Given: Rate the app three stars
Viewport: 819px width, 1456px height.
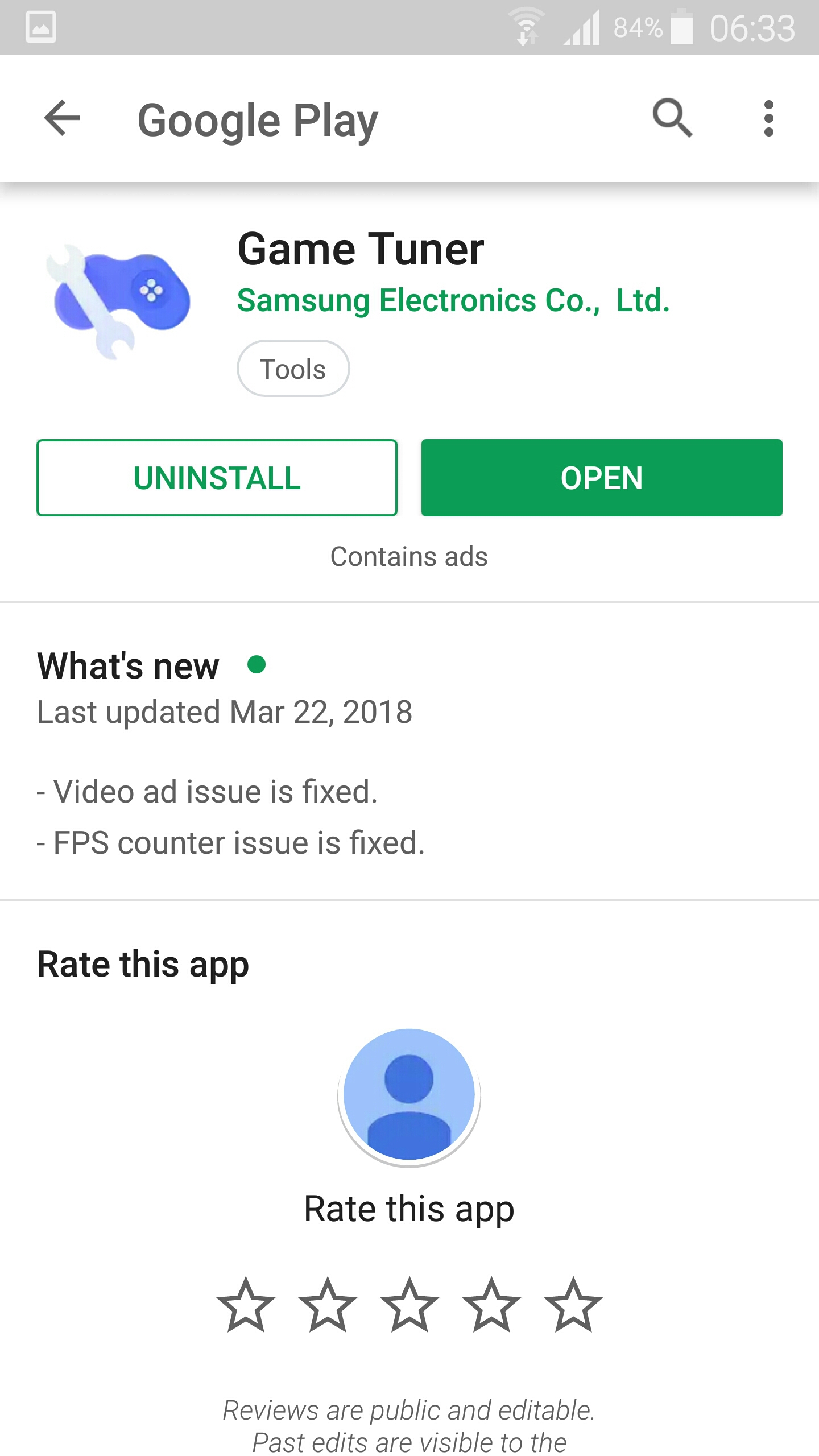Looking at the screenshot, I should tap(409, 1305).
